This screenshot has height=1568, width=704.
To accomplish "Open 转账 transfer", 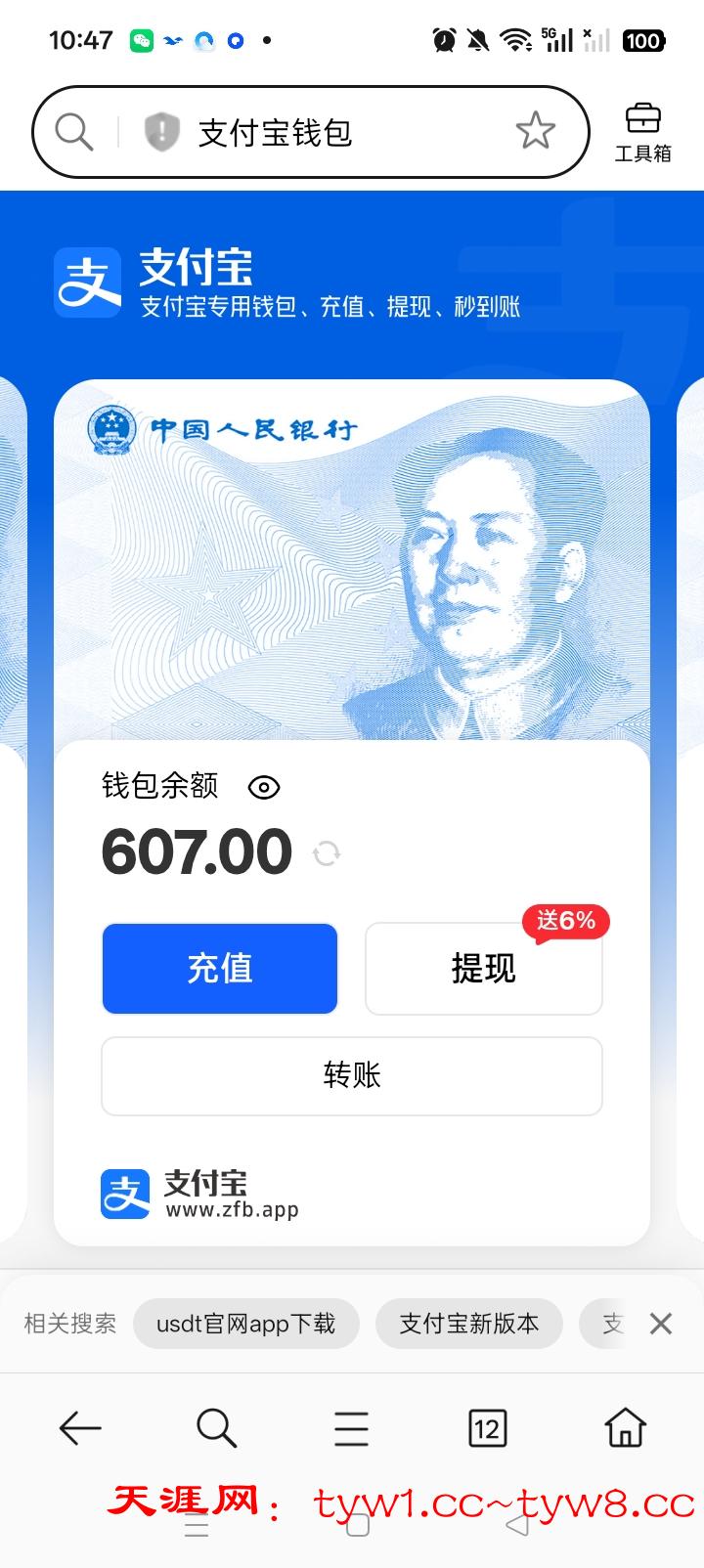I will click(352, 1075).
